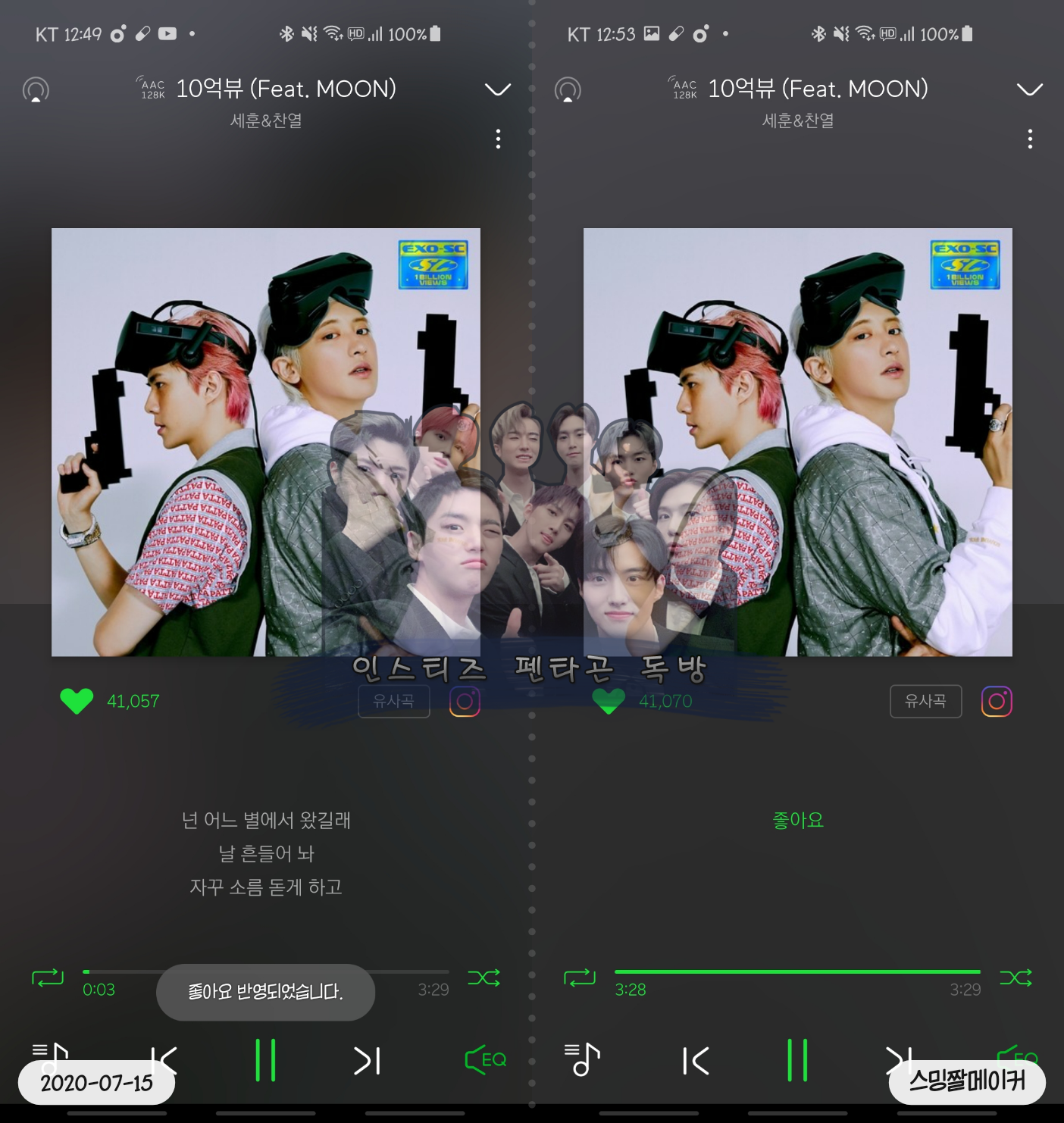Collapse the player with the down chevron
This screenshot has height=1123, width=1064.
coord(498,89)
